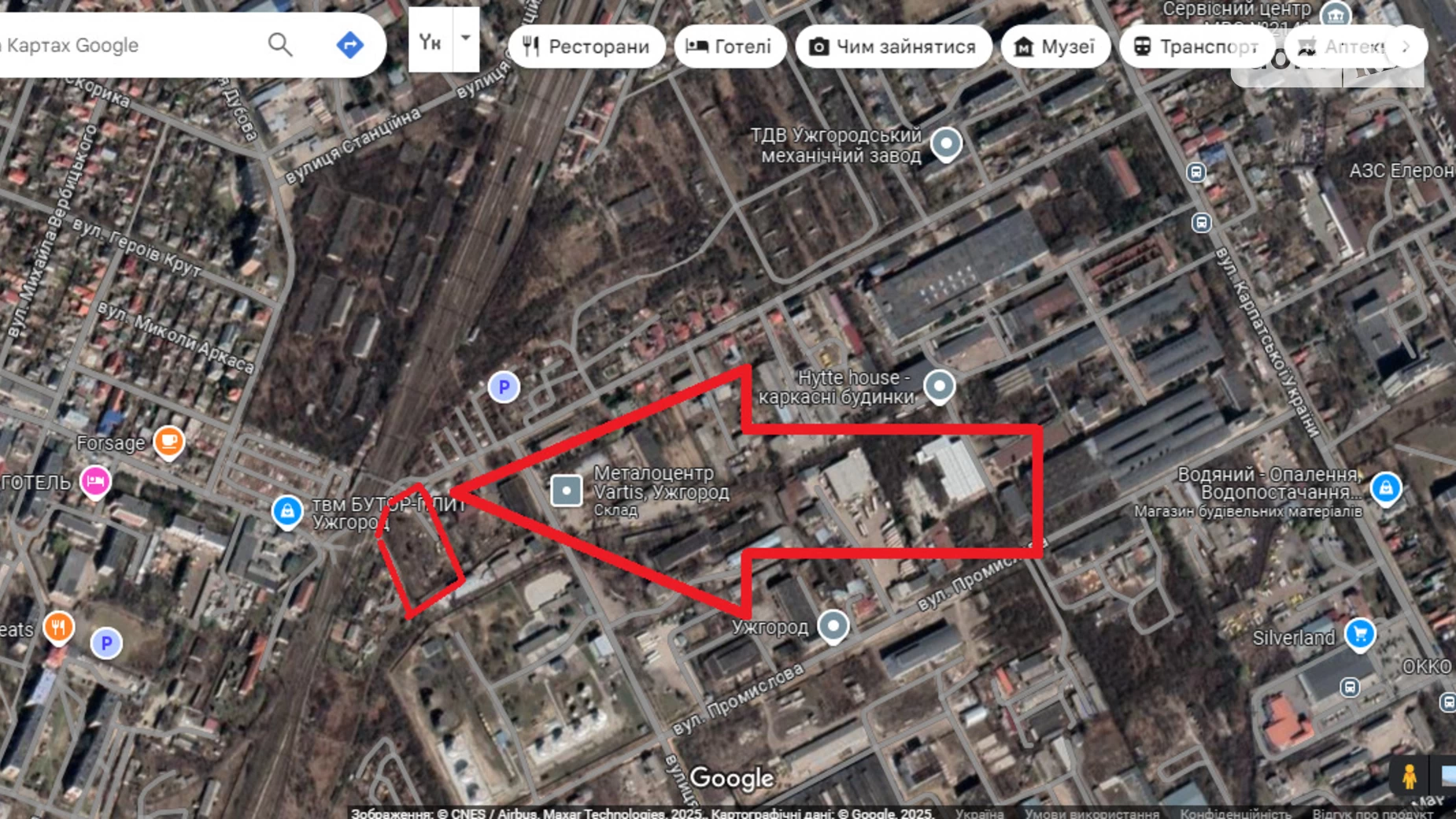The height and width of the screenshot is (819, 1456).
Task: Select the Транспорт chip
Action: pos(1195,46)
